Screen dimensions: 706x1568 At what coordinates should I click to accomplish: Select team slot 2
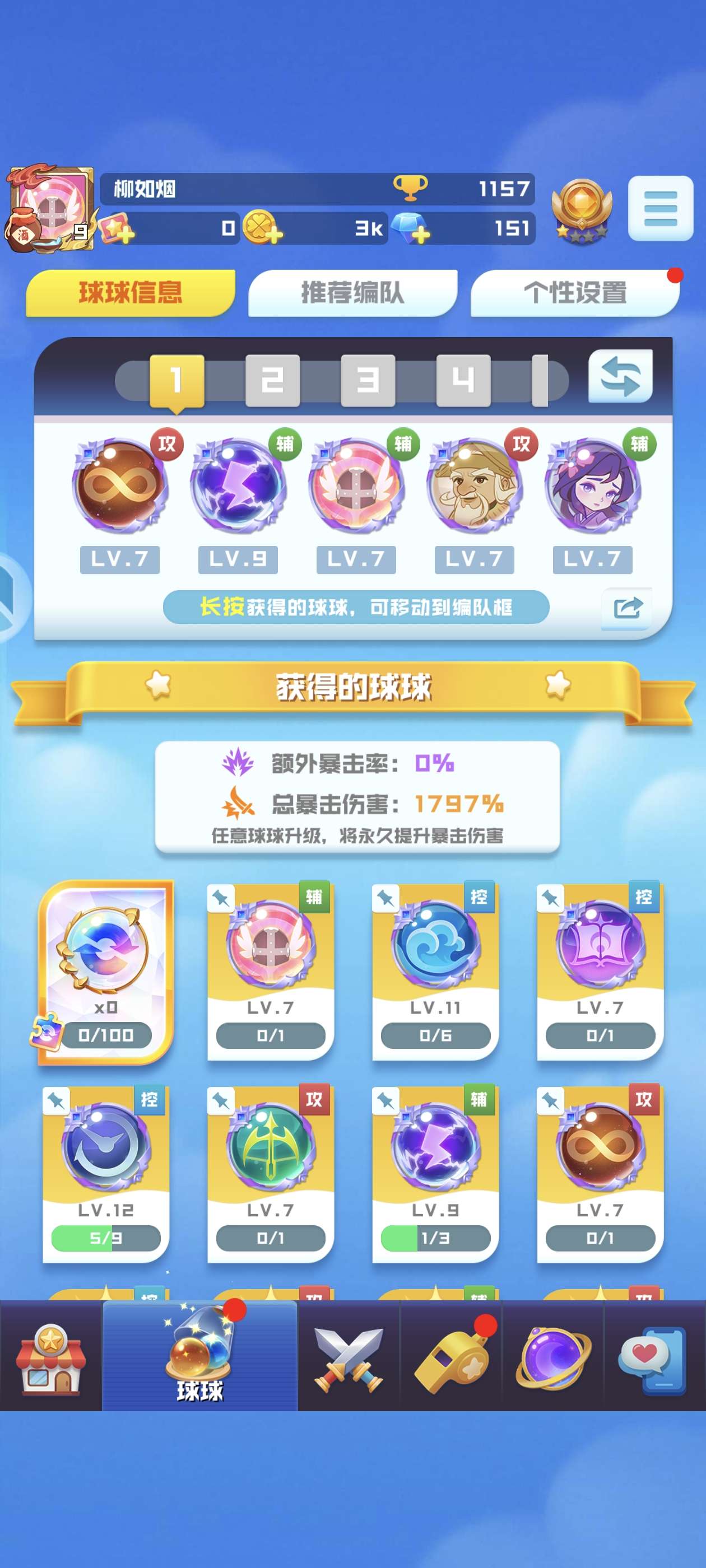[x=272, y=380]
